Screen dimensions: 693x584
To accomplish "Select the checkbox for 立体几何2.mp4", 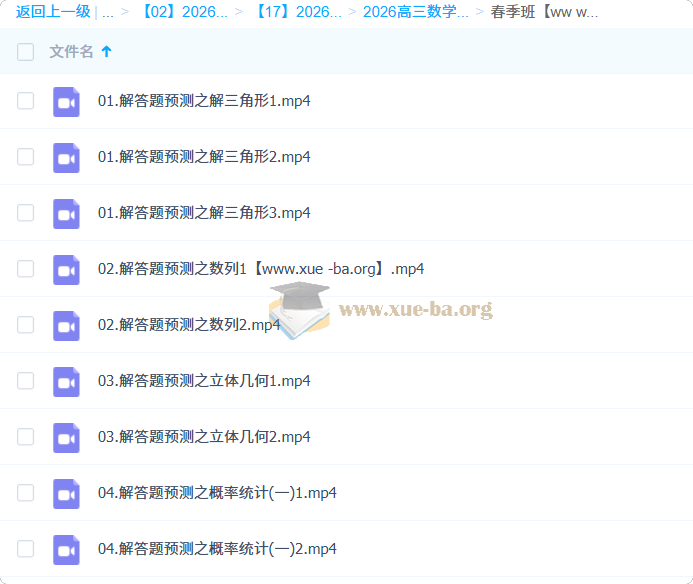I will [26, 437].
